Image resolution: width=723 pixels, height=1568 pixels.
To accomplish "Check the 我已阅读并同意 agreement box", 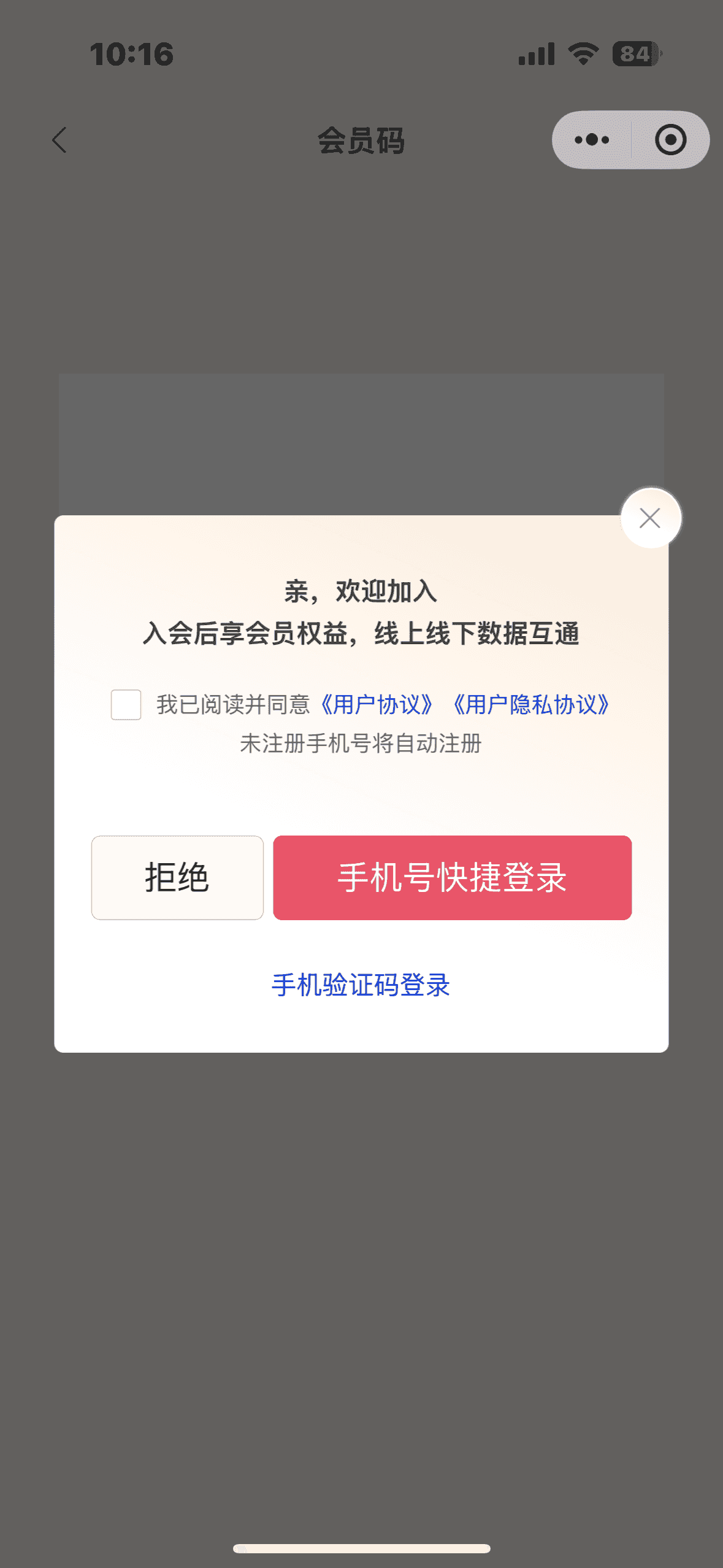I will point(126,705).
